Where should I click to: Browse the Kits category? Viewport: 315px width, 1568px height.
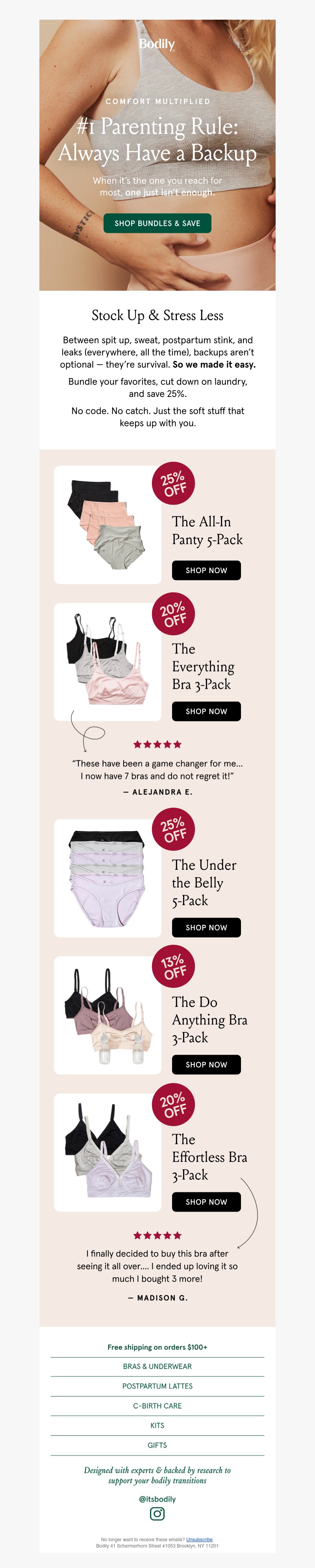(x=157, y=1426)
